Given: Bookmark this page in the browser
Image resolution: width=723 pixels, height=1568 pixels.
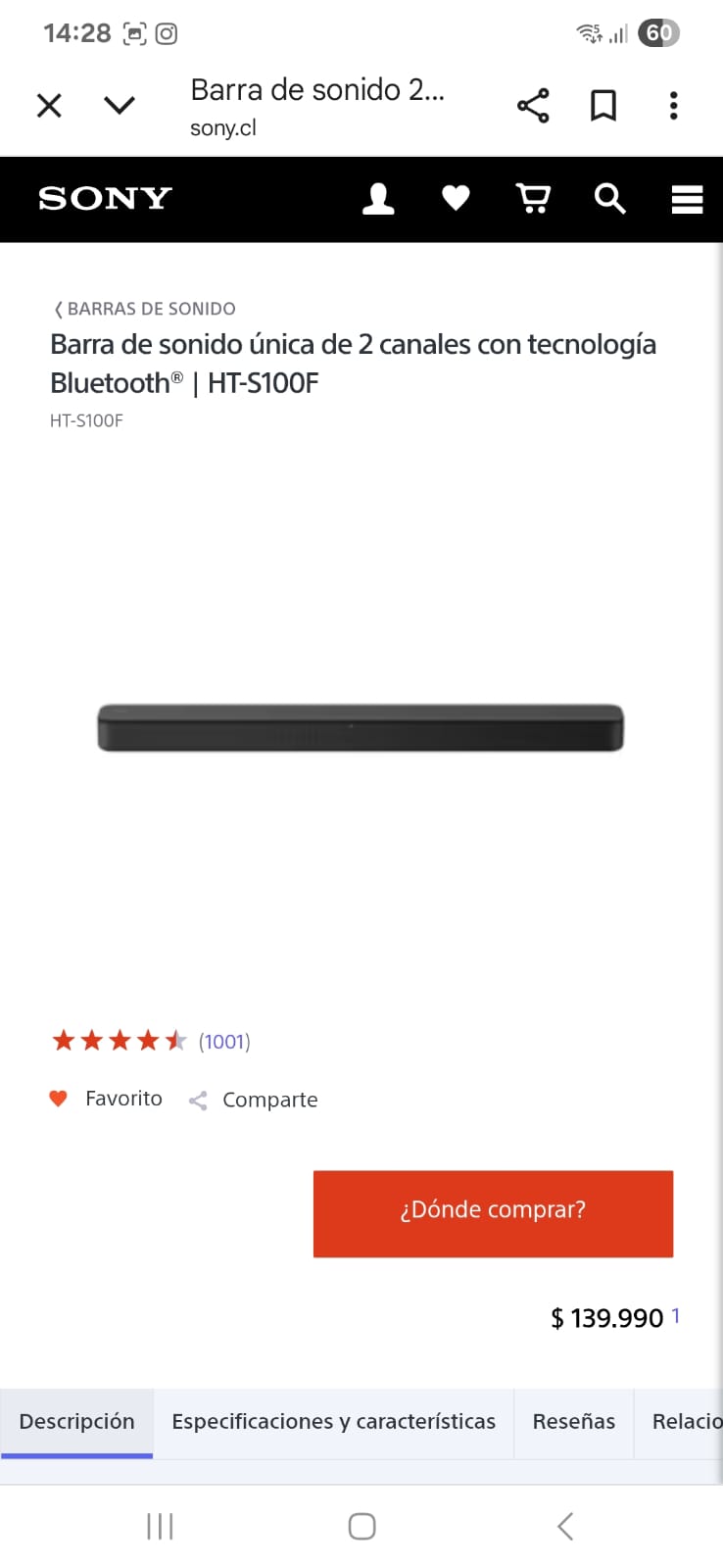Looking at the screenshot, I should (x=603, y=105).
